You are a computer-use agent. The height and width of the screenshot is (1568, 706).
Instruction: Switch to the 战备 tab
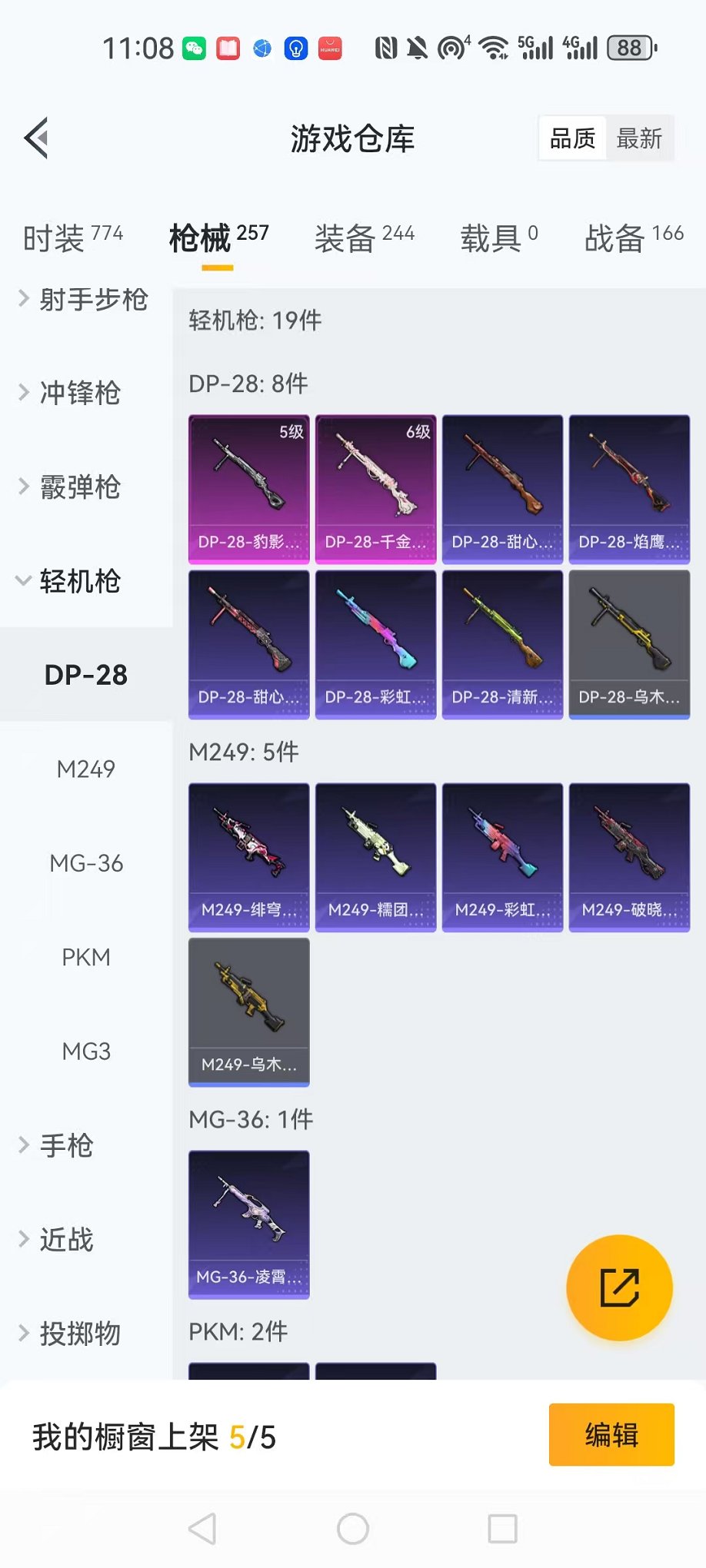pyautogui.click(x=634, y=238)
